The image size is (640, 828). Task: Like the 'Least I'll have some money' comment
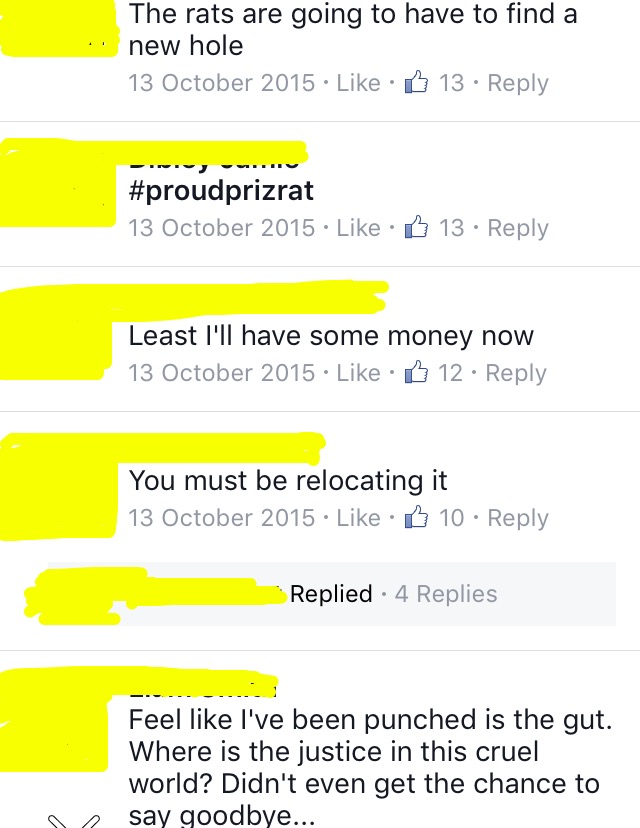tap(358, 373)
